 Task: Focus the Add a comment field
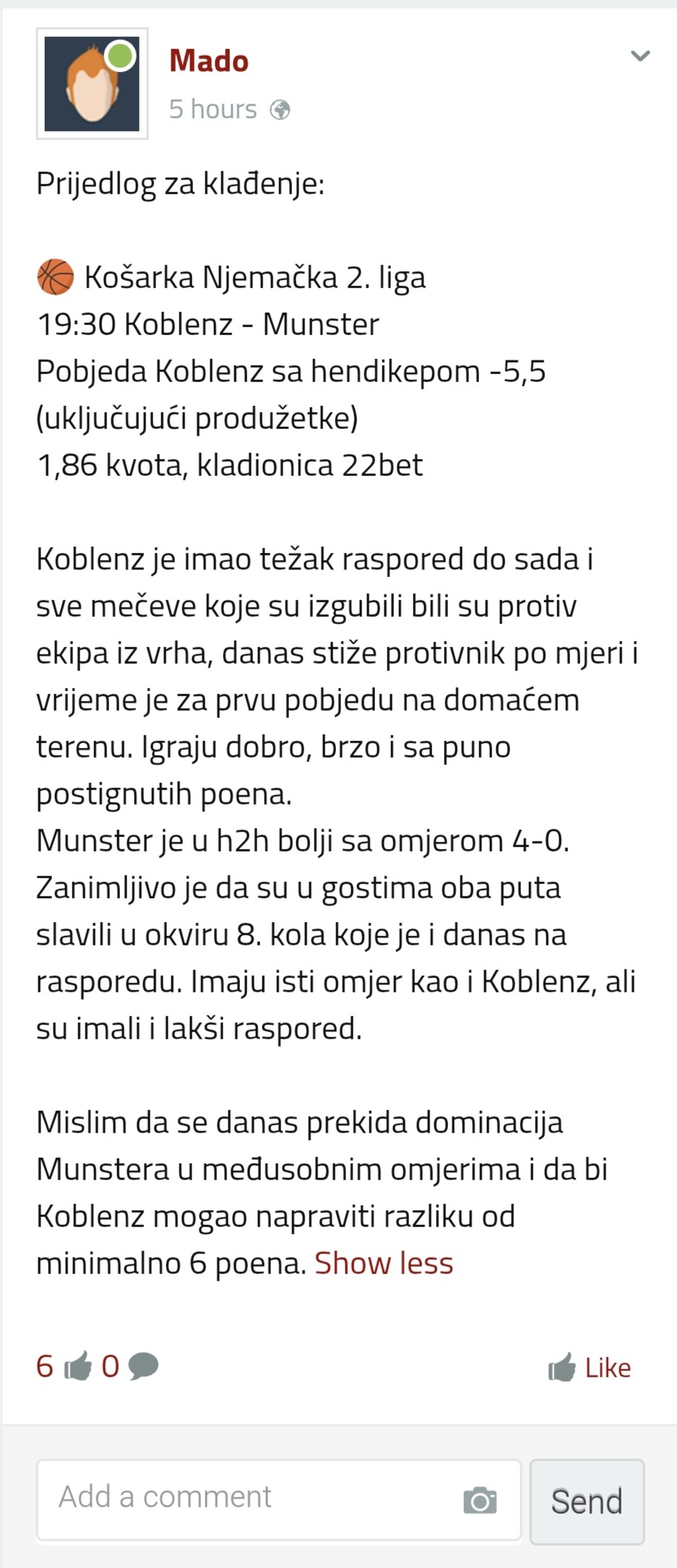point(246,1497)
